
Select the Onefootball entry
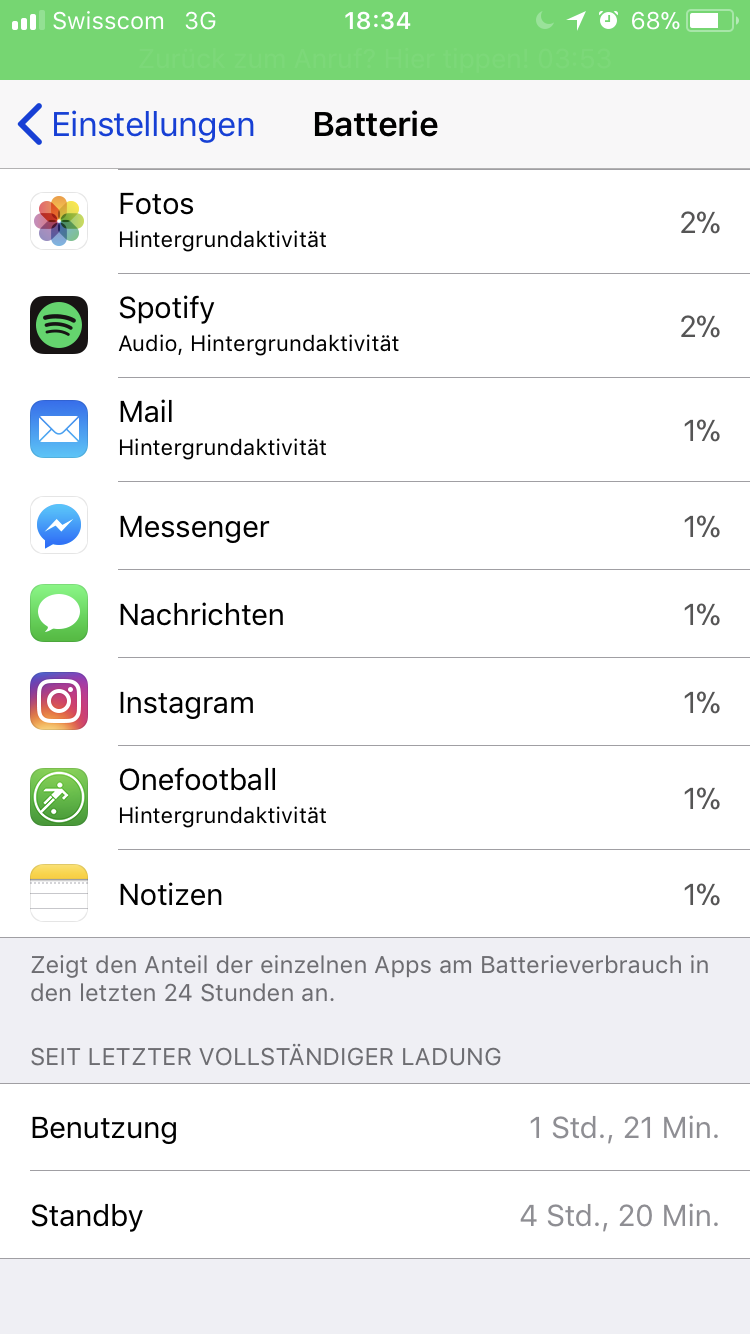click(x=375, y=798)
